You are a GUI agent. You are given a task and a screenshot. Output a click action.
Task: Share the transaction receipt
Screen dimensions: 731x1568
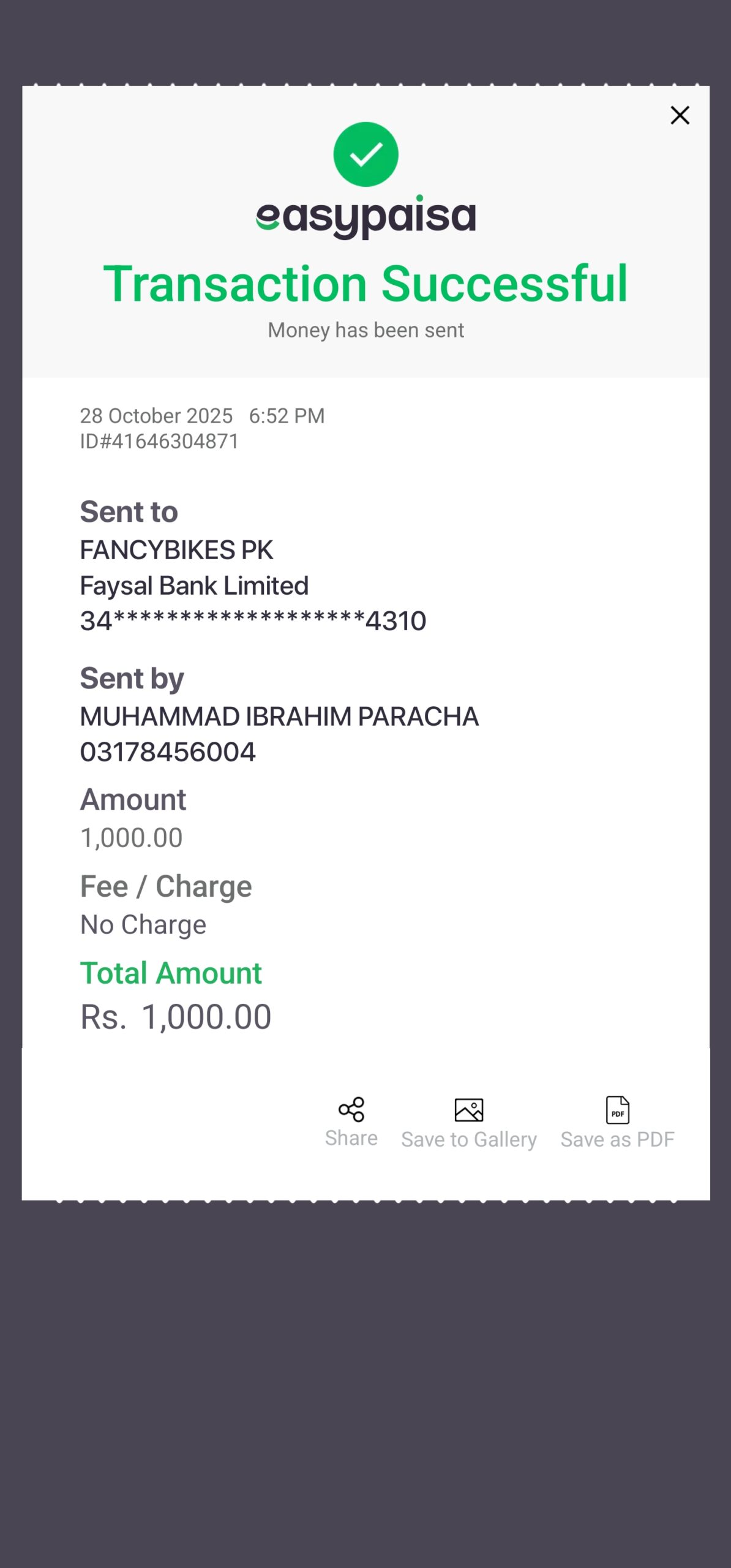(351, 1121)
